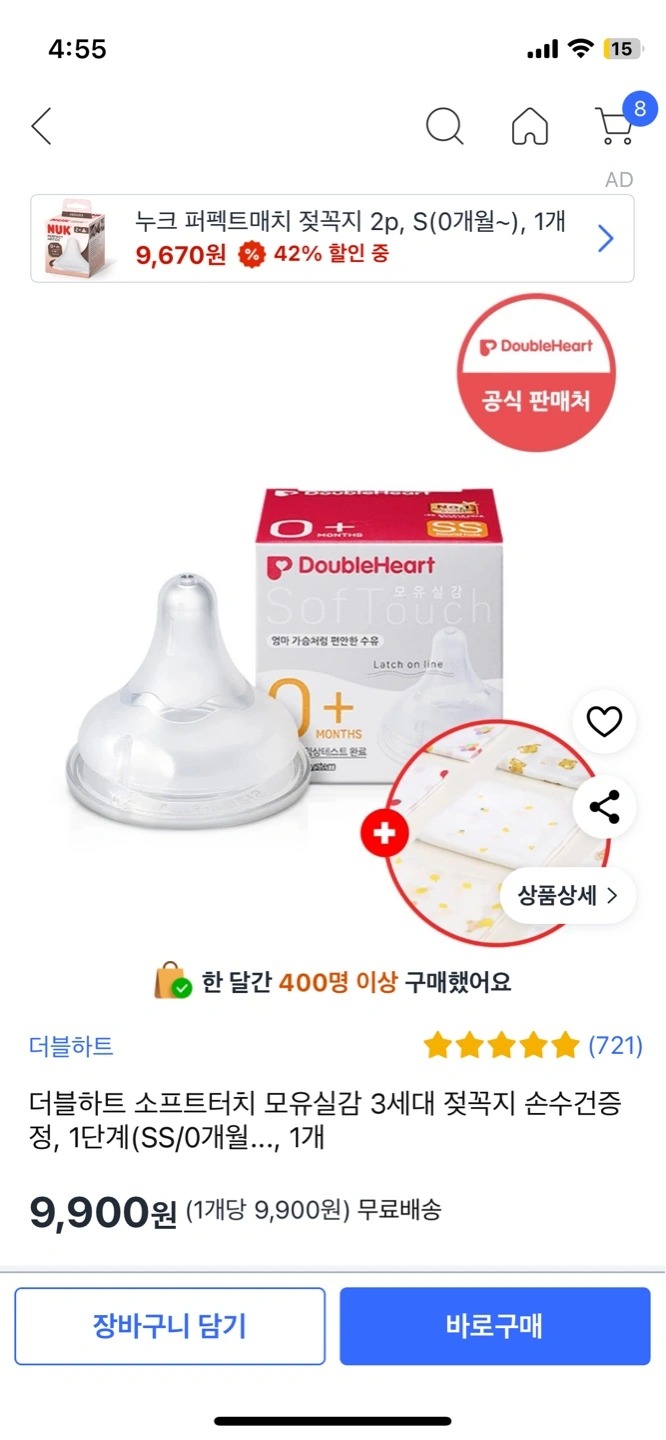
Task: Share this product
Action: [x=604, y=807]
